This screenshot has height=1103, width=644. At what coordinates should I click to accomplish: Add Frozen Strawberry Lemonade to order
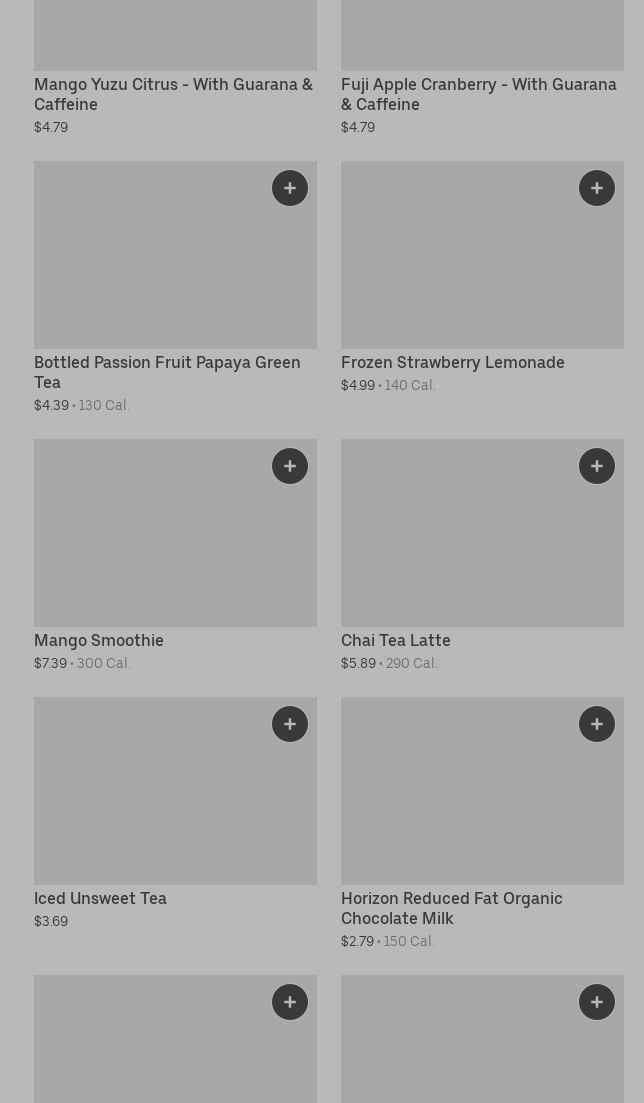click(597, 188)
